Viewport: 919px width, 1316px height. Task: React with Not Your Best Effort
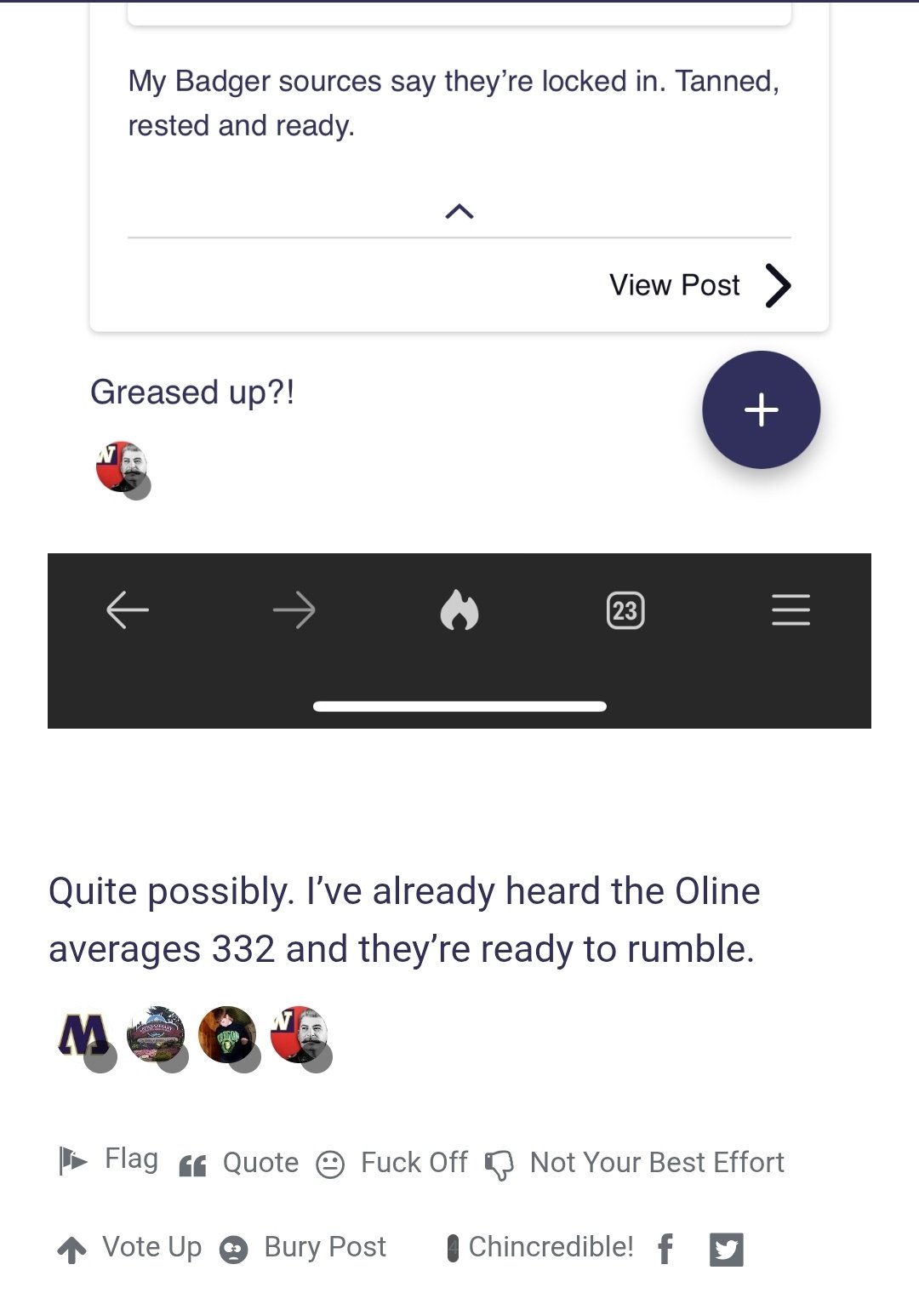click(635, 1163)
